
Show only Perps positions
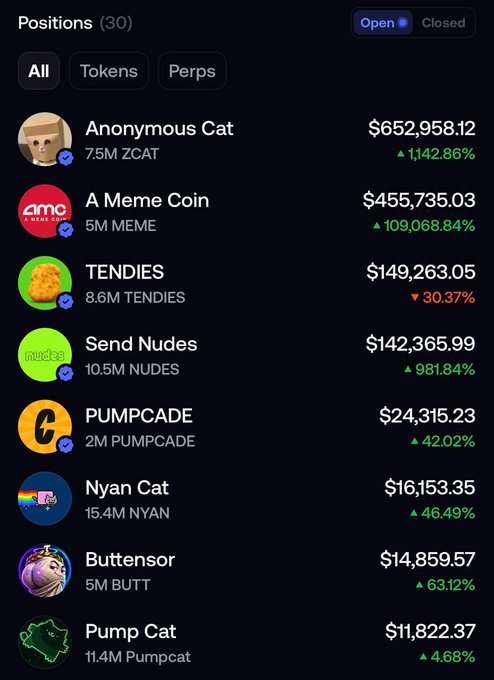pyautogui.click(x=192, y=71)
